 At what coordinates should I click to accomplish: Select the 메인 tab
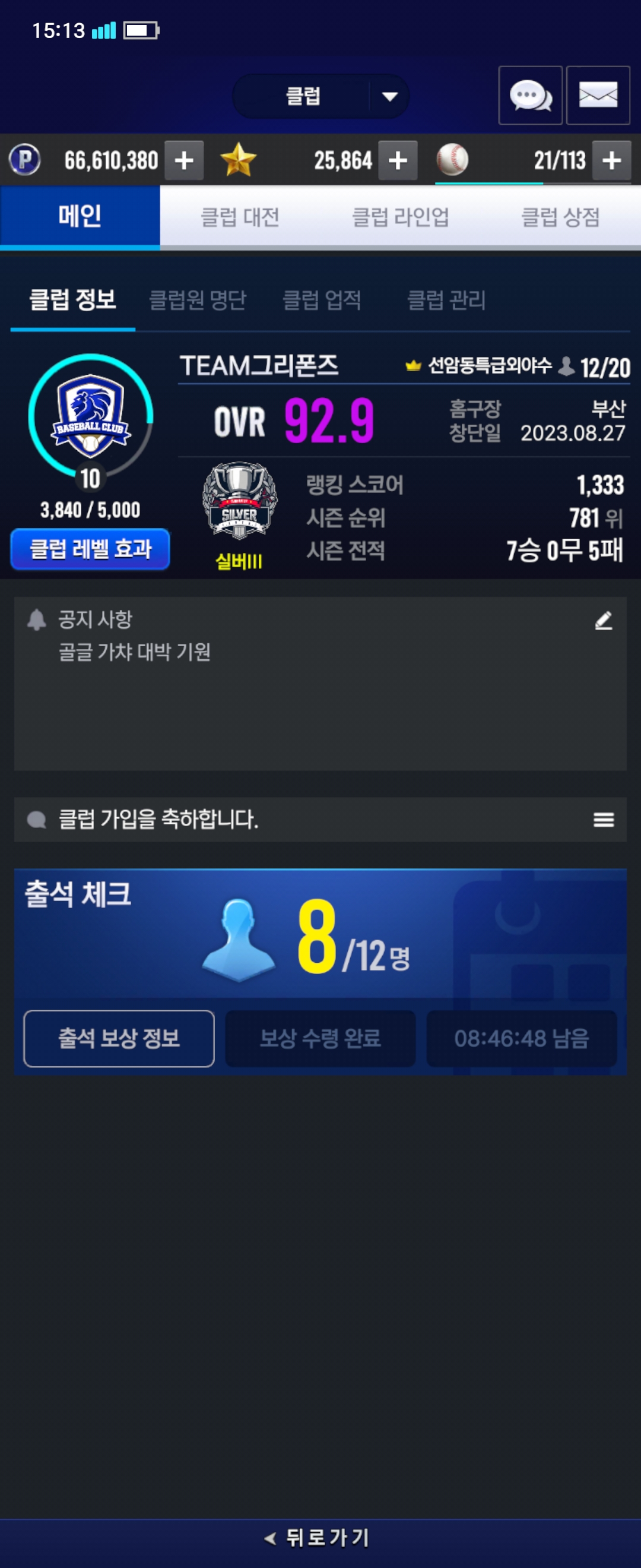pos(80,217)
